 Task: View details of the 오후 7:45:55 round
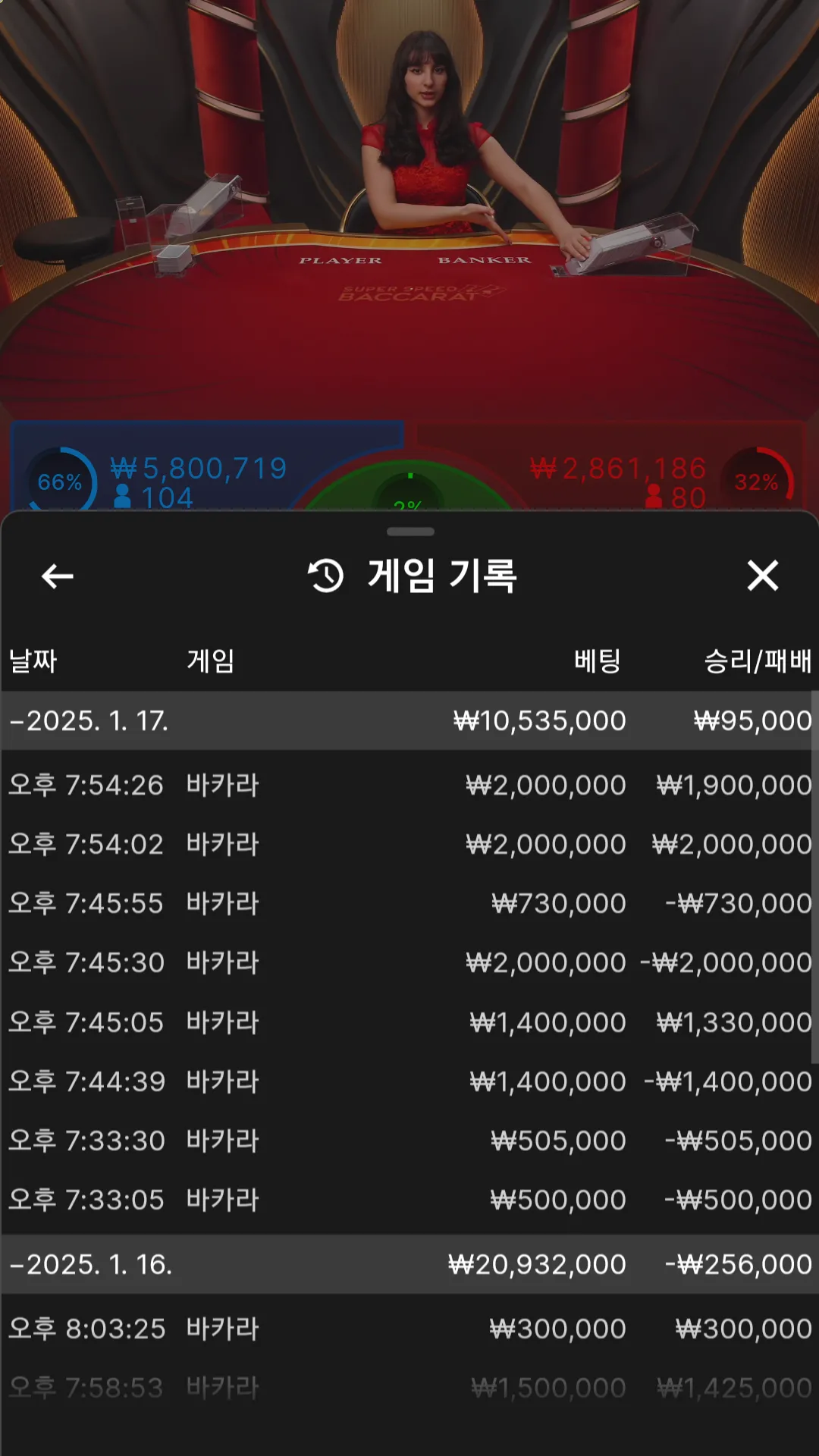409,903
